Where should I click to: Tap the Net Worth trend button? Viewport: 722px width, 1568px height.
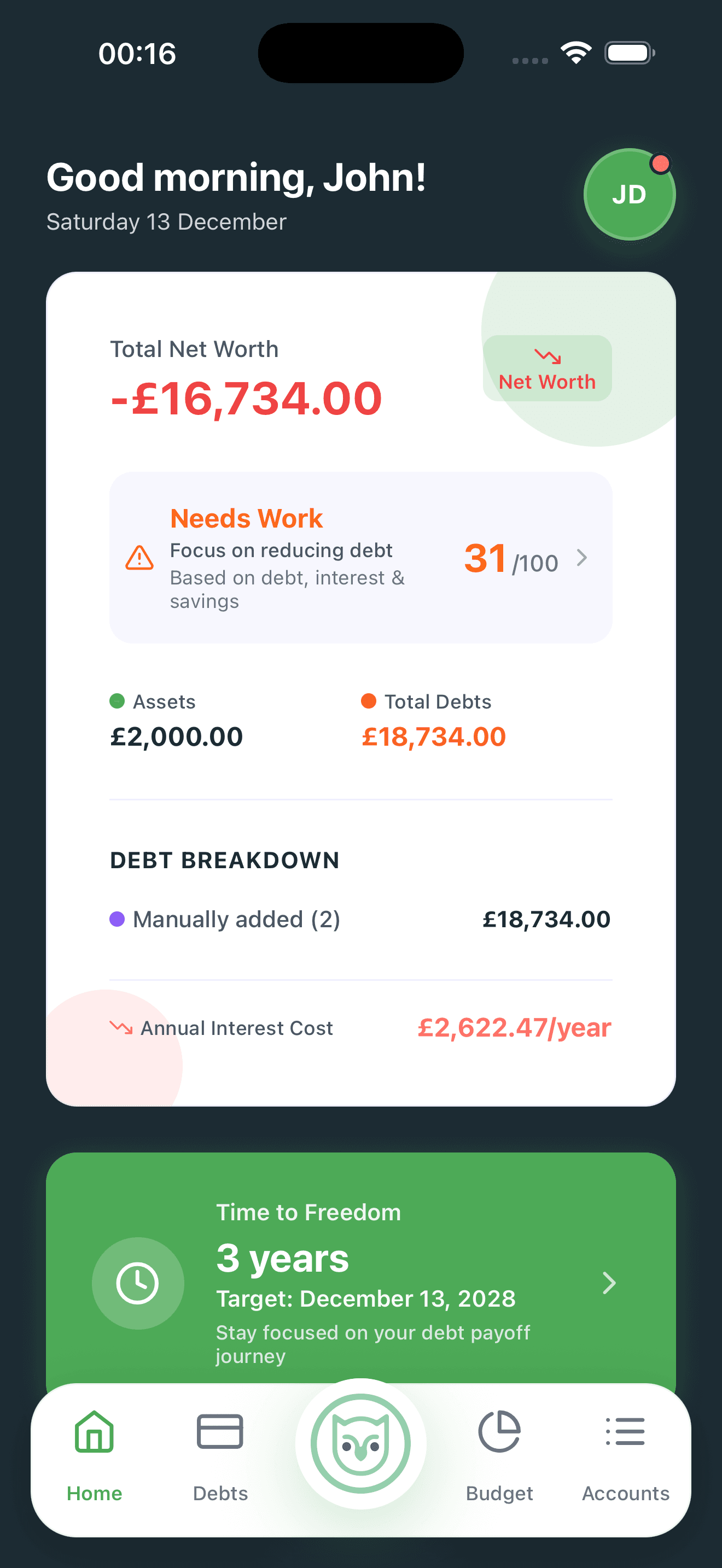546,368
